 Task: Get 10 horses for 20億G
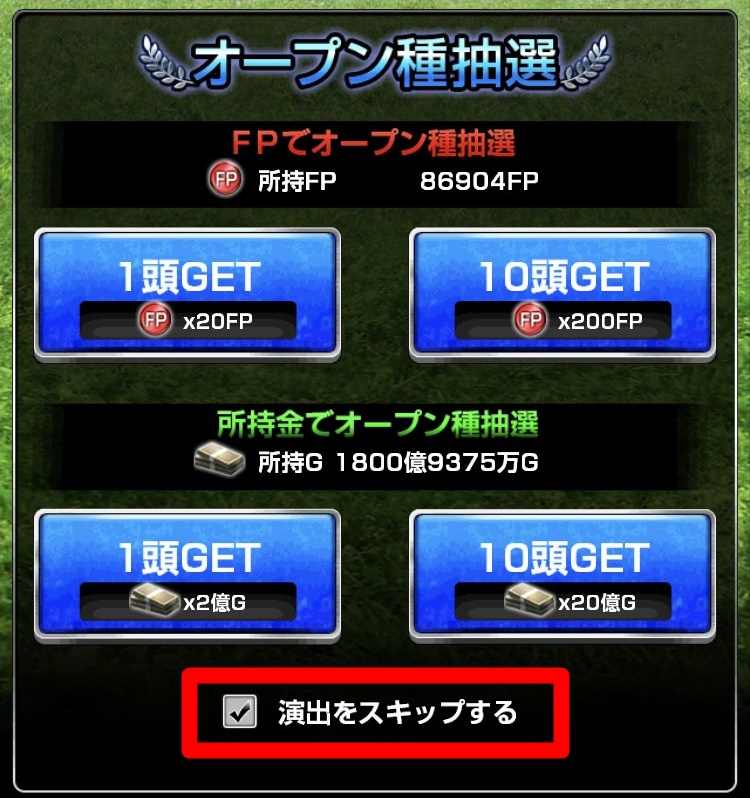point(562,575)
